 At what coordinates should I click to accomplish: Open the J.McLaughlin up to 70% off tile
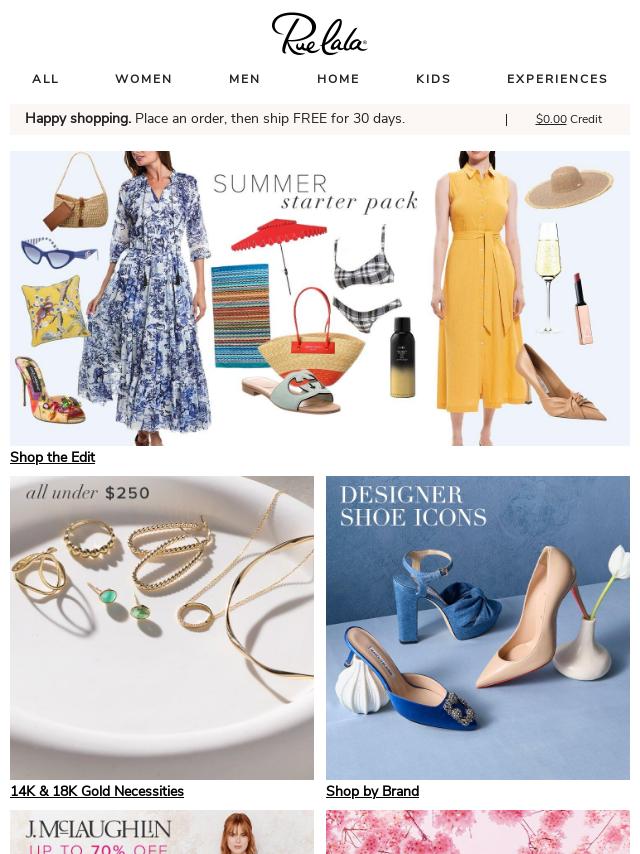pos(162,833)
